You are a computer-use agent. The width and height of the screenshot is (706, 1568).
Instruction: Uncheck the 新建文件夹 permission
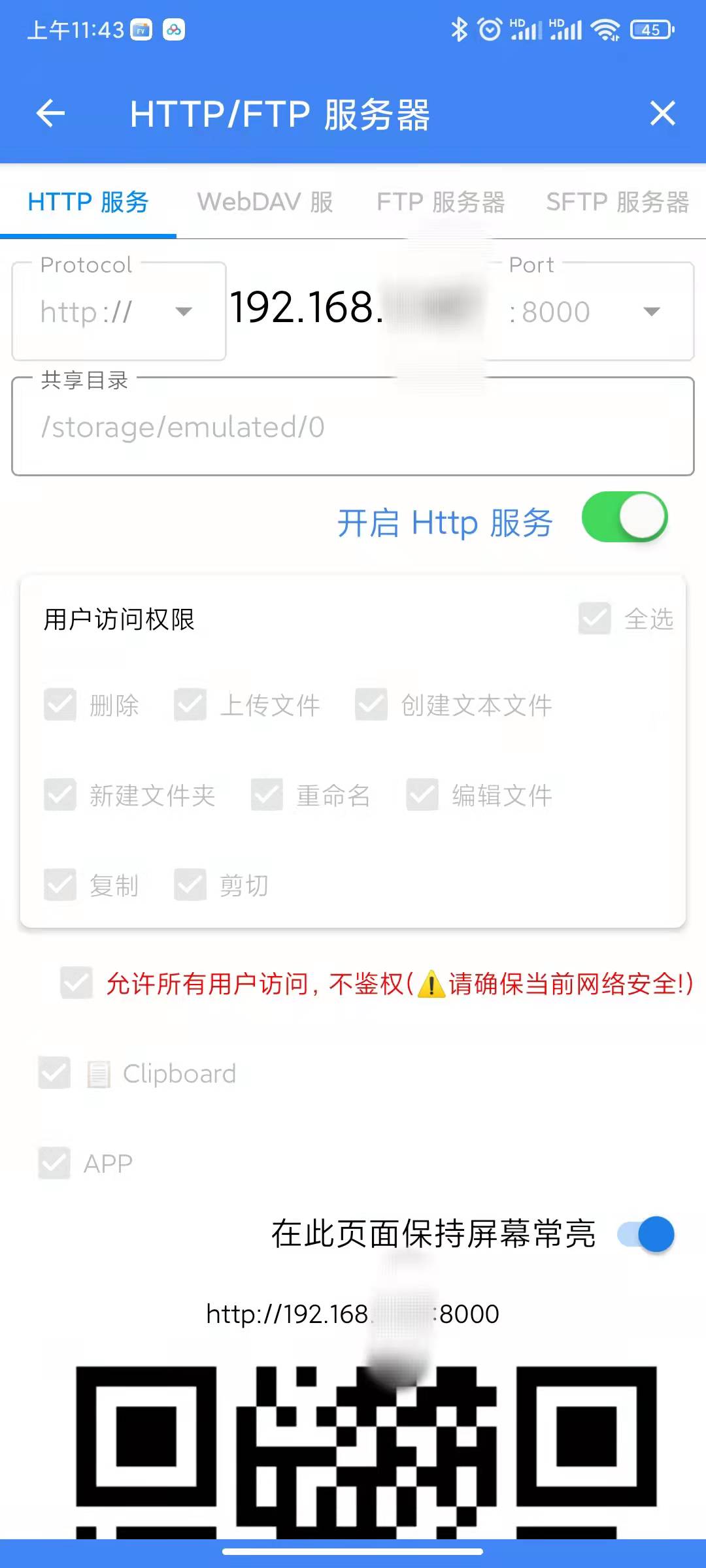pos(60,795)
